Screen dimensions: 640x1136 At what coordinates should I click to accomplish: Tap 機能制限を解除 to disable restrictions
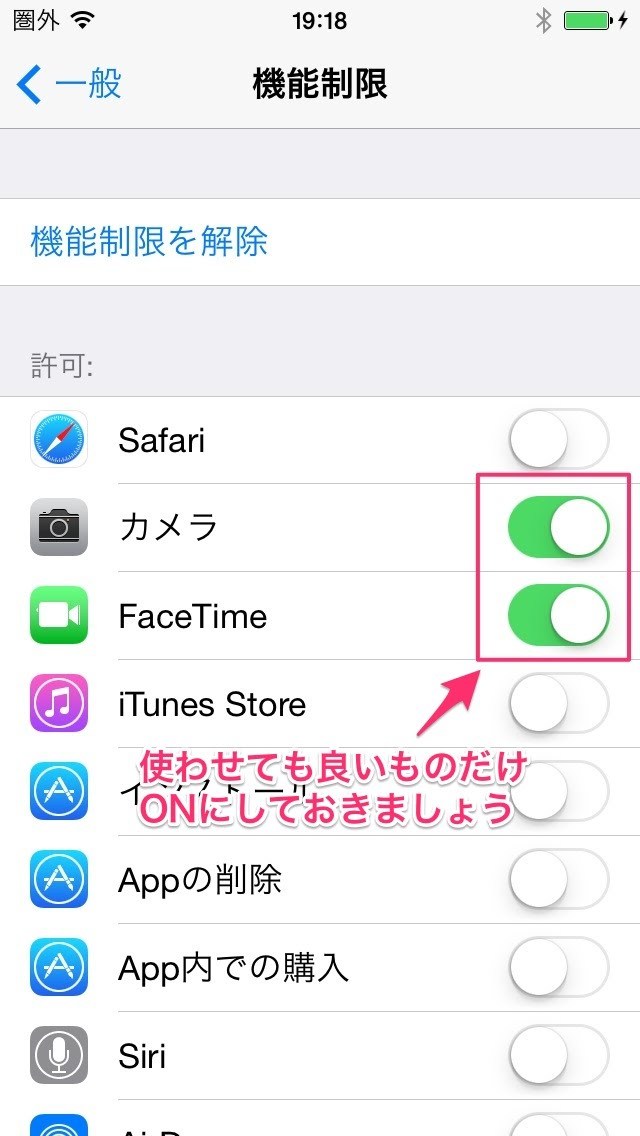pos(150,242)
